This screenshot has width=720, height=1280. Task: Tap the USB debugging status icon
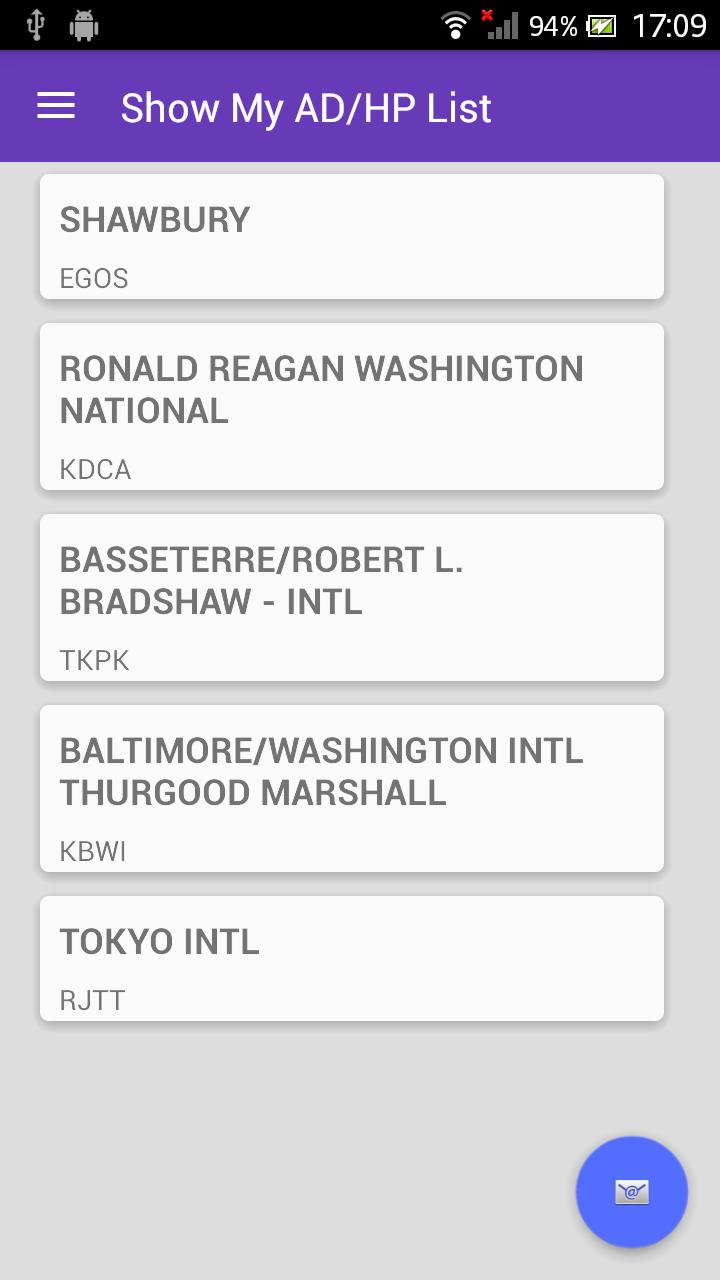[36, 26]
